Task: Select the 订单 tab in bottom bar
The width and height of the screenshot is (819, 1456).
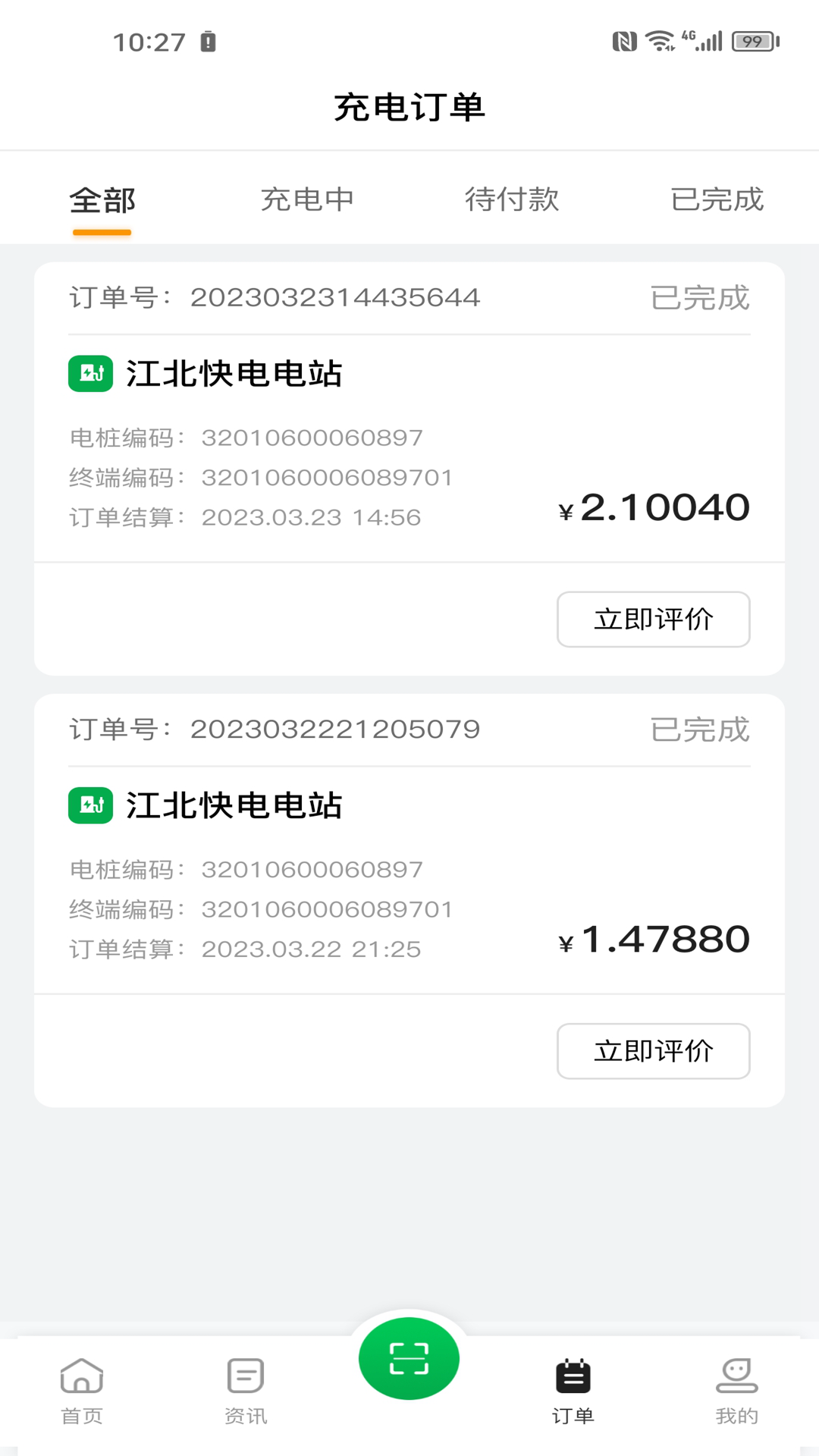Action: click(573, 1392)
